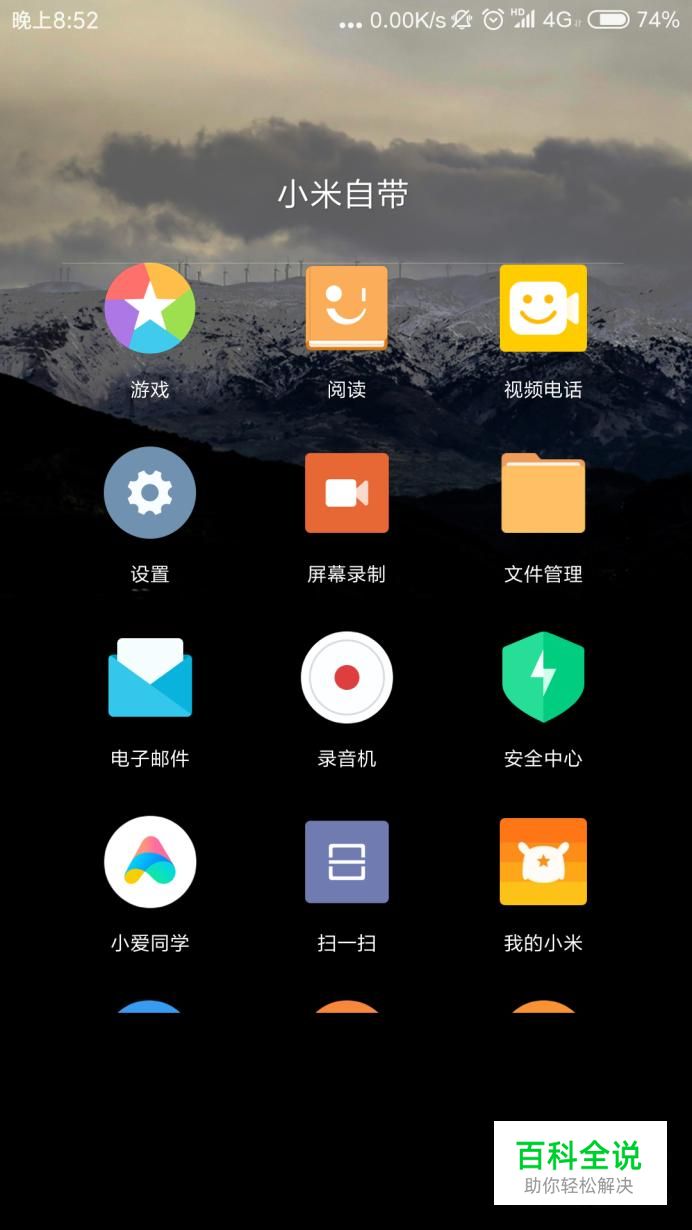Open the 电子邮件 email app
Screen dimensions: 692x1230
coord(149,678)
